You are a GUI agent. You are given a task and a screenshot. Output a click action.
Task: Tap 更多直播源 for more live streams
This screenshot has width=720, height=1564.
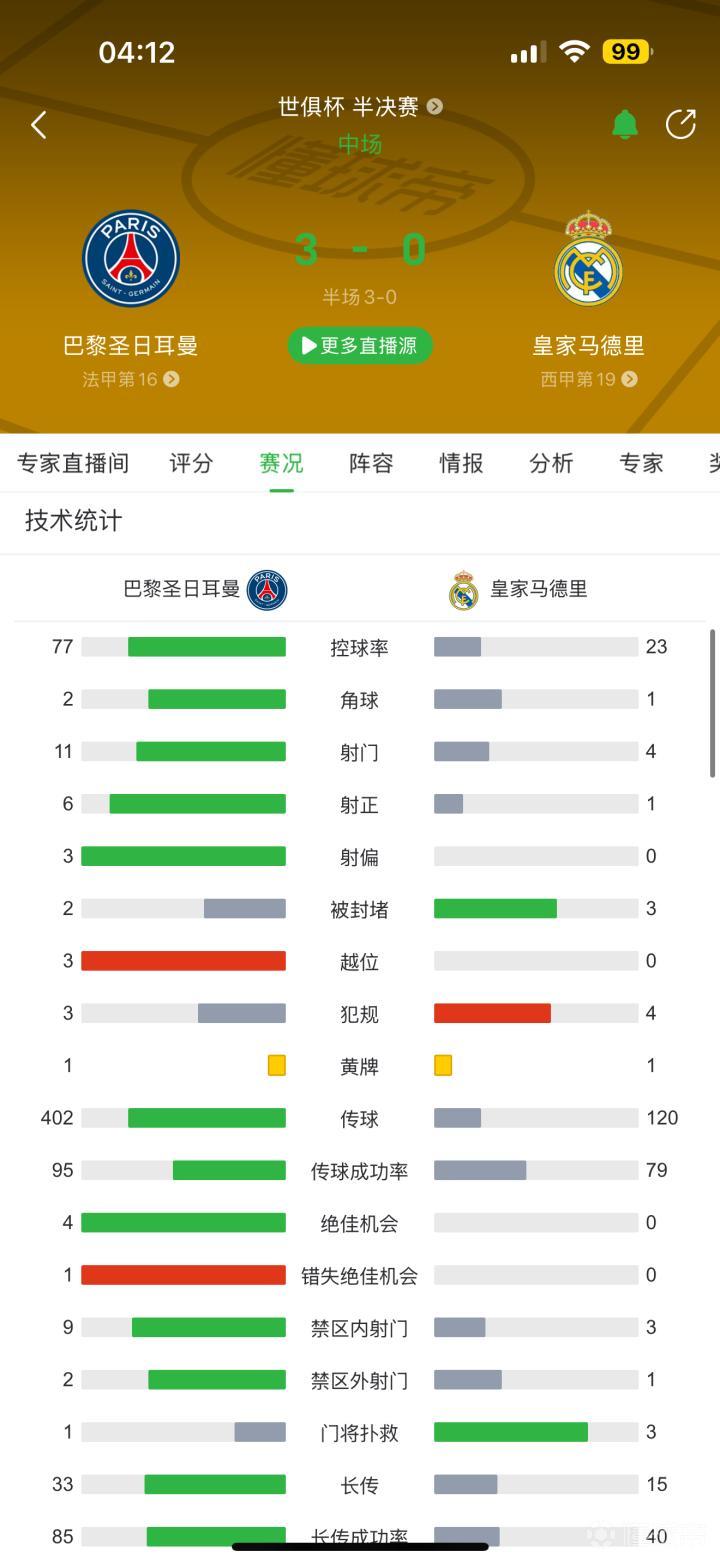[360, 345]
